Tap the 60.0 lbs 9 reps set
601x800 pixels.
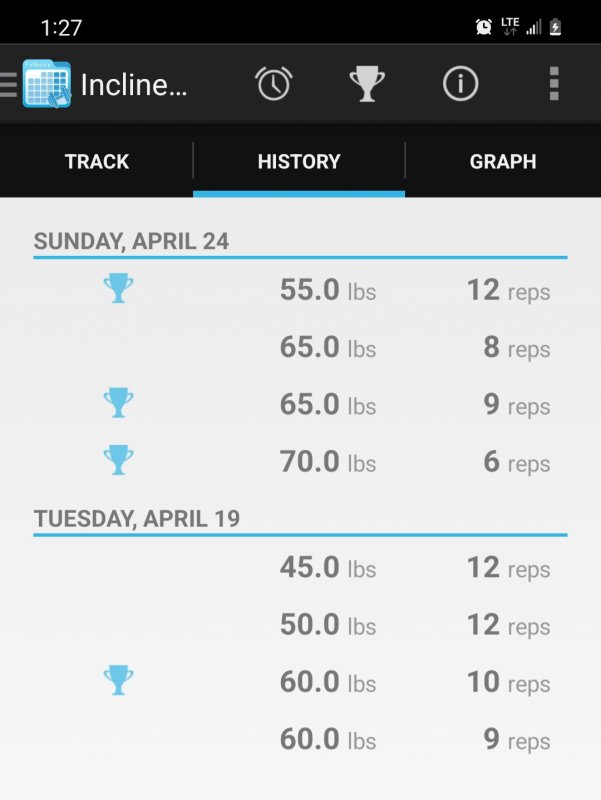pyautogui.click(x=300, y=738)
